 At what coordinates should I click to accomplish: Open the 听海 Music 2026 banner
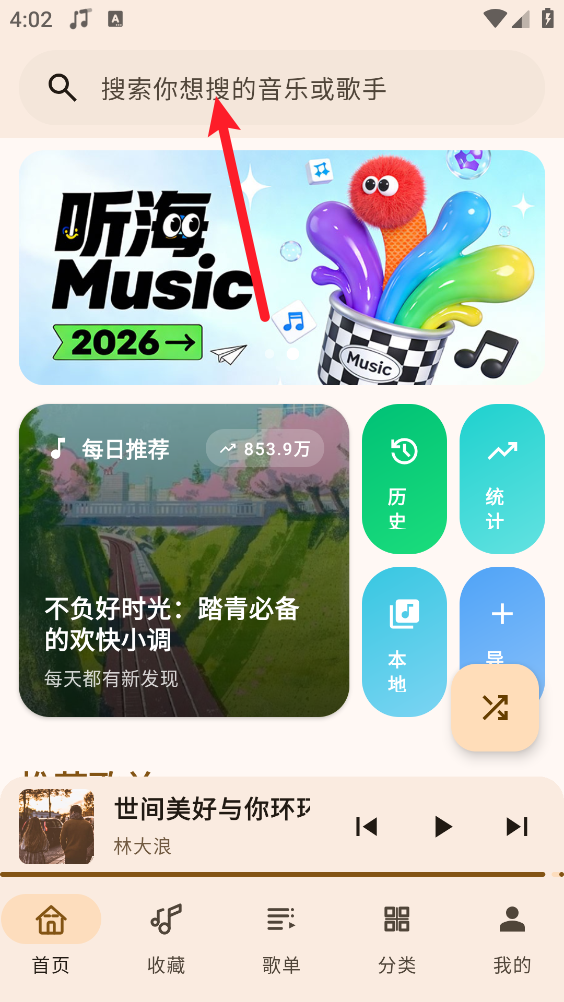point(282,267)
